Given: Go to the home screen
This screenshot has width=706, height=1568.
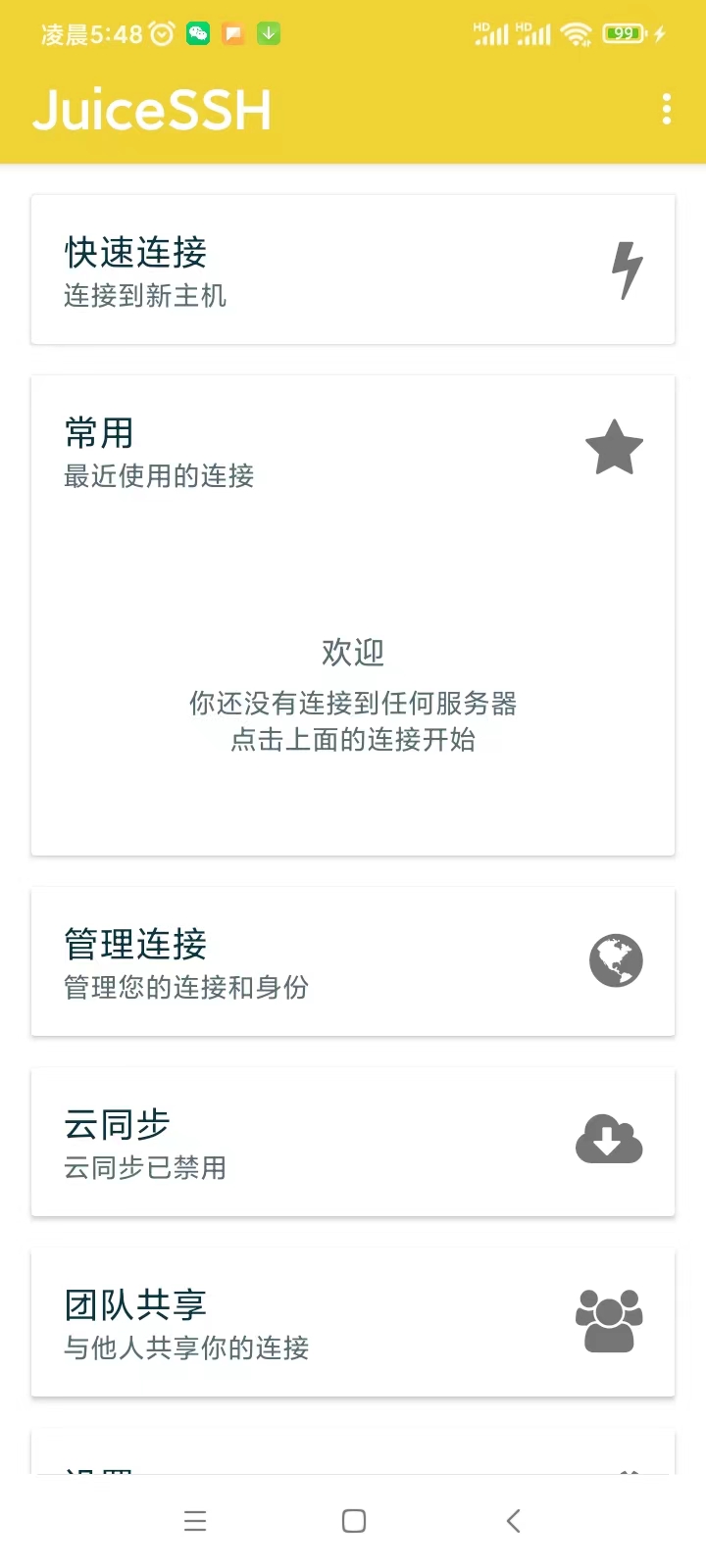Looking at the screenshot, I should pyautogui.click(x=354, y=1521).
